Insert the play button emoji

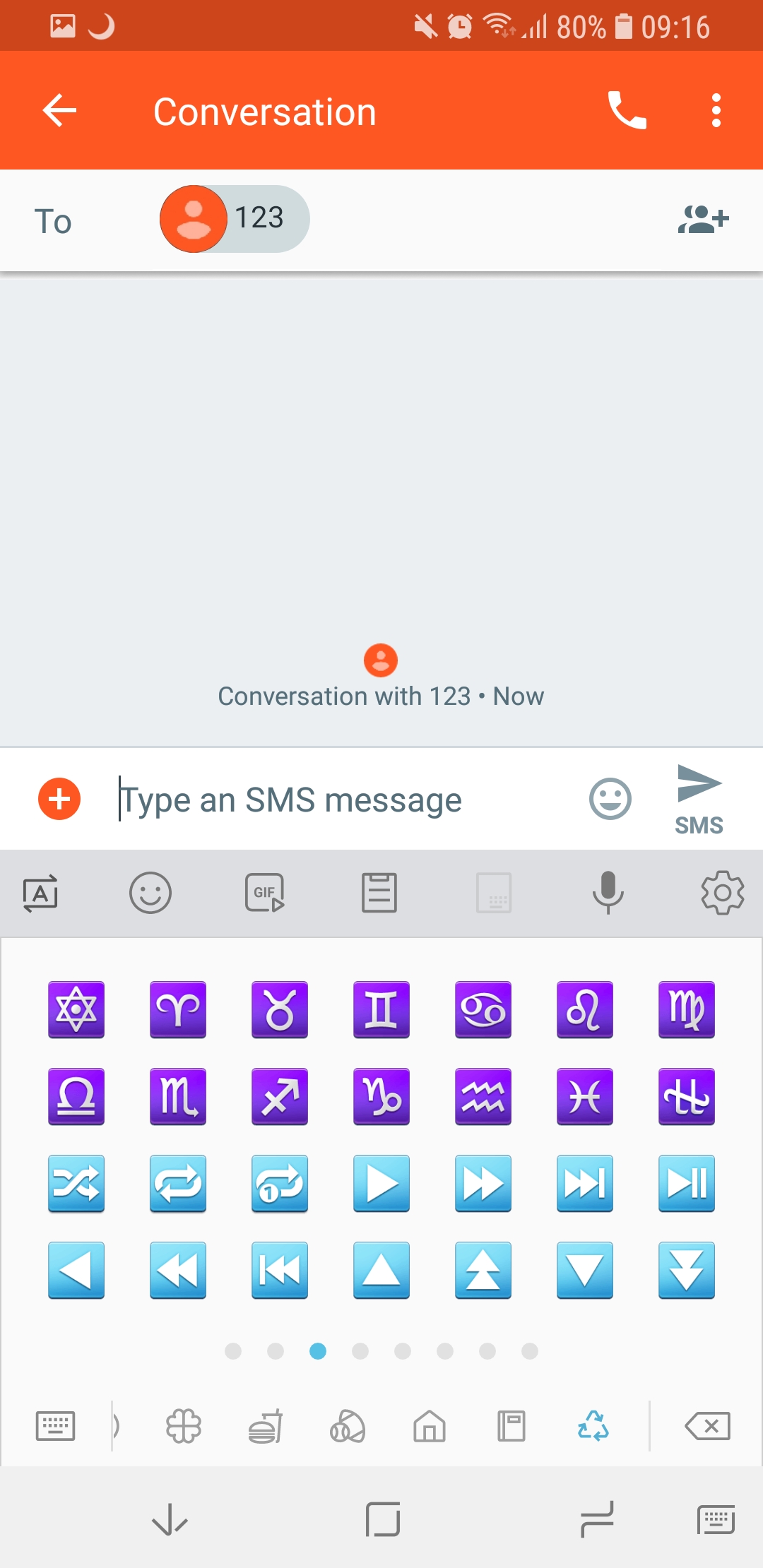coord(381,1183)
